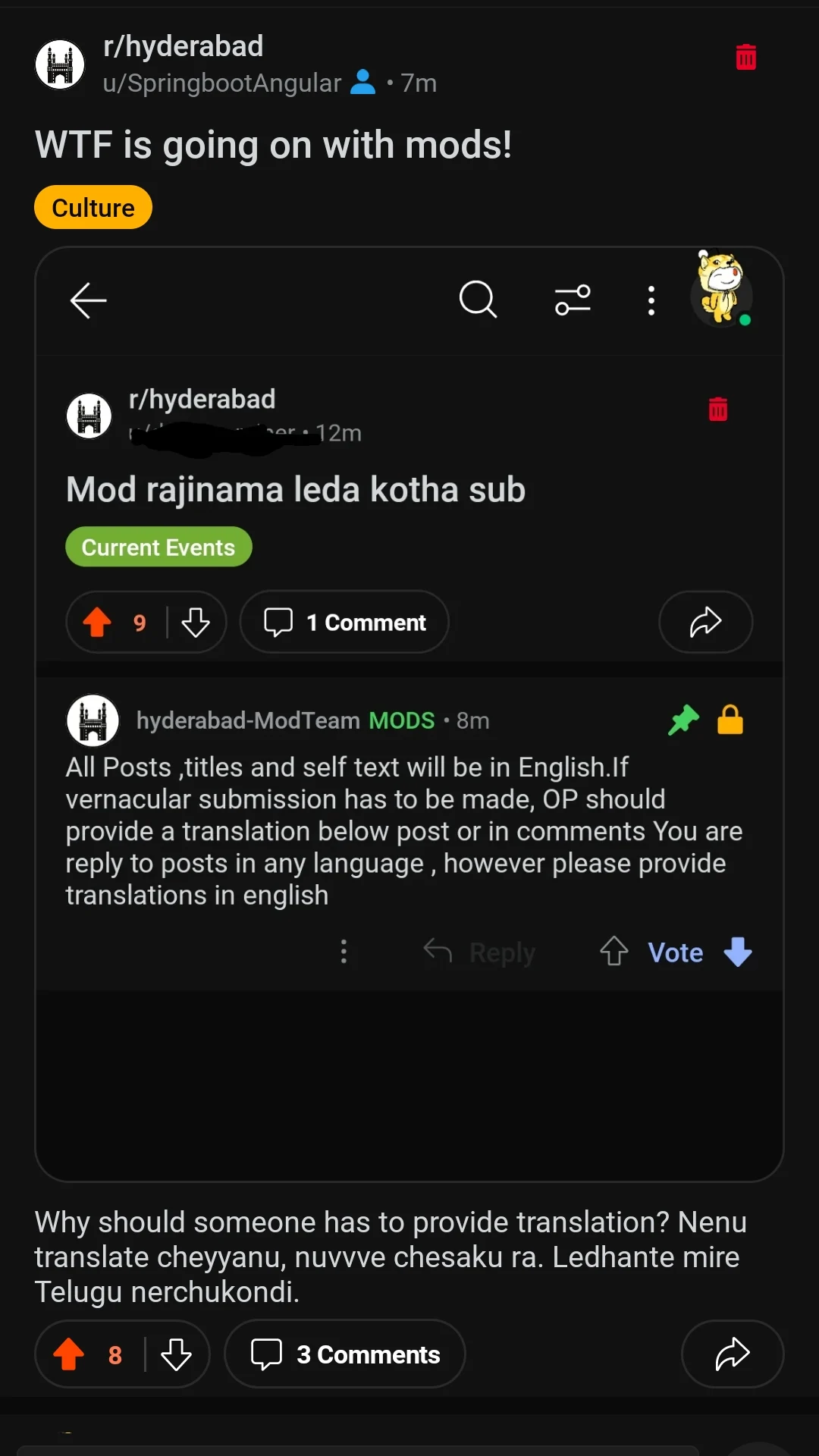
Task: Downvote the WTF is going on post
Action: point(176,1354)
